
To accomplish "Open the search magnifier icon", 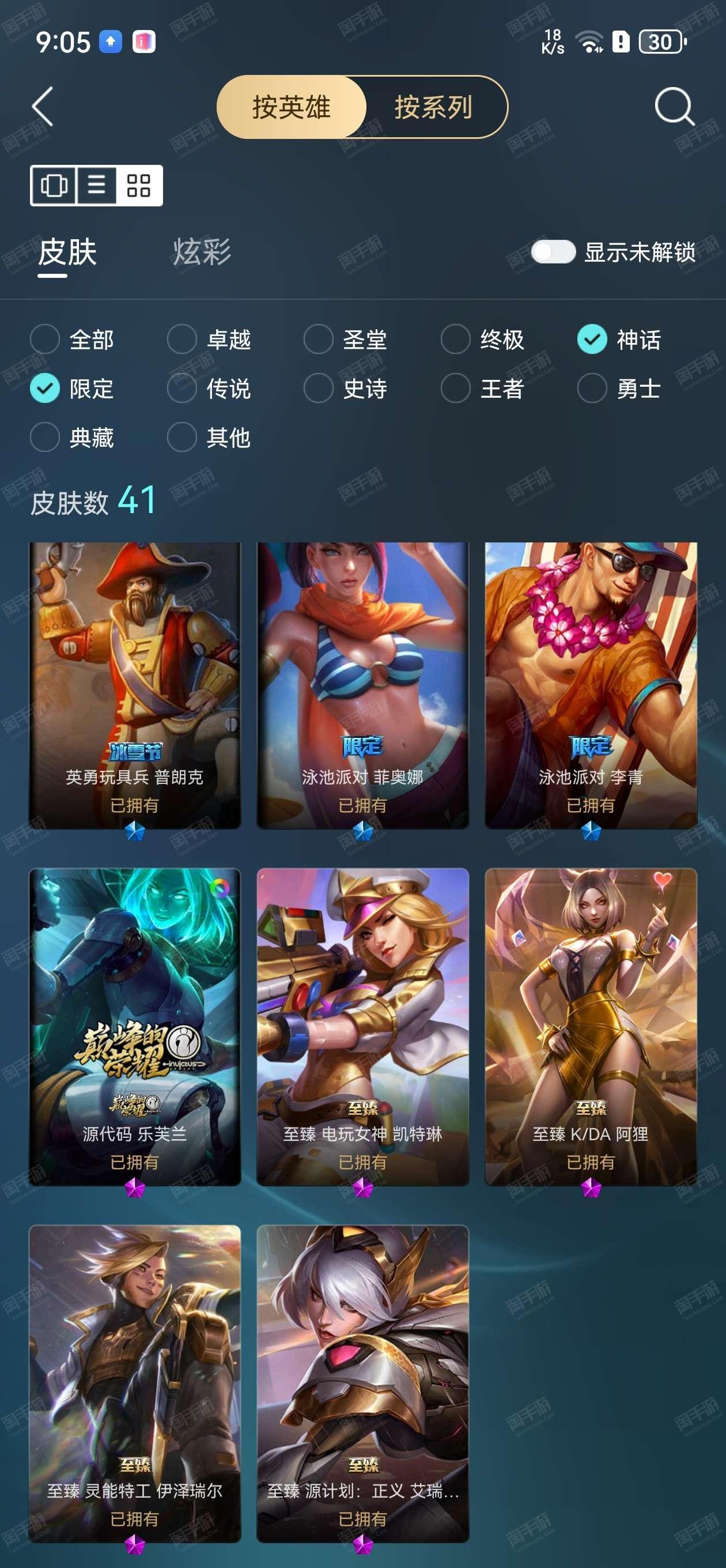I will point(674,107).
